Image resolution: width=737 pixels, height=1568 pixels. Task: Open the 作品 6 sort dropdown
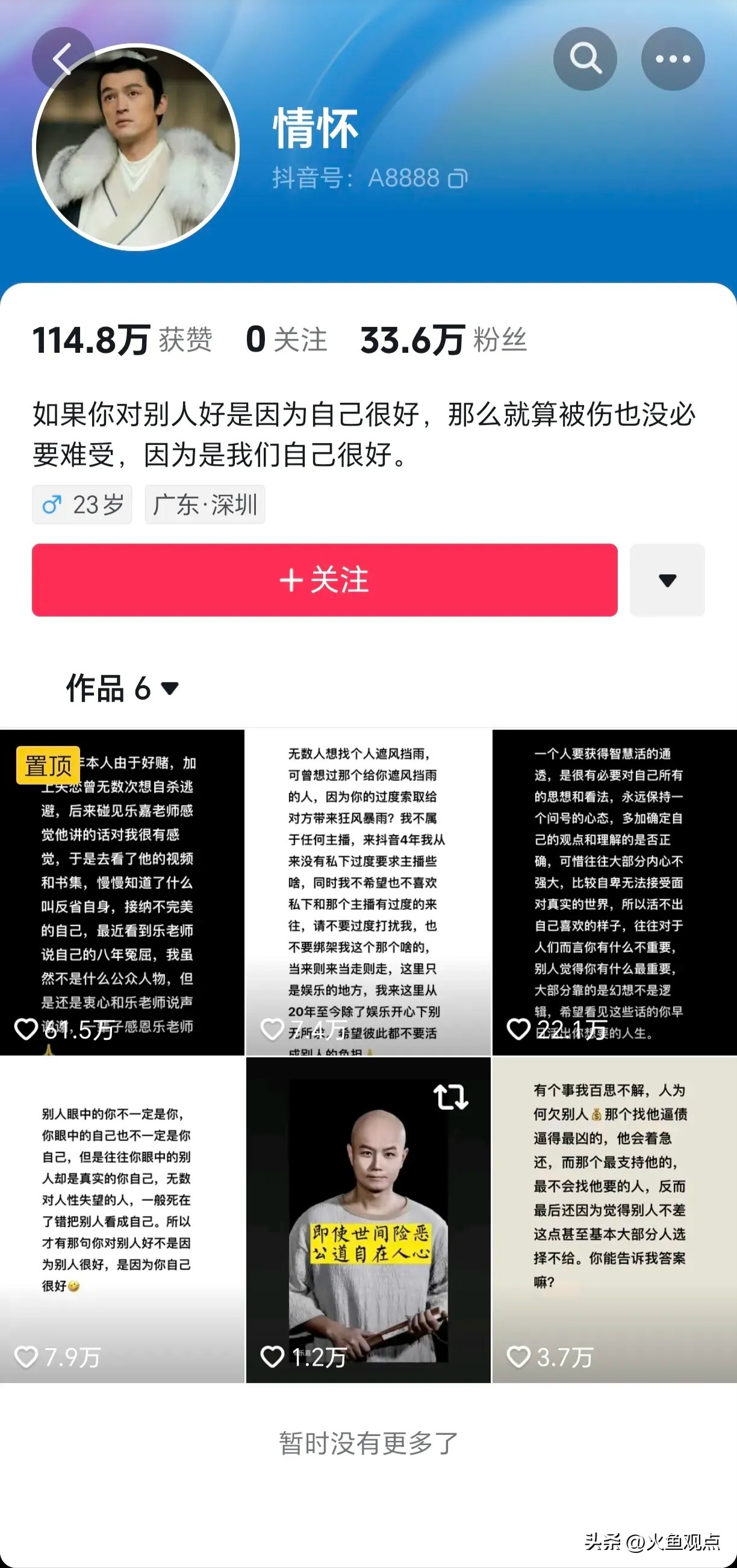(x=122, y=688)
